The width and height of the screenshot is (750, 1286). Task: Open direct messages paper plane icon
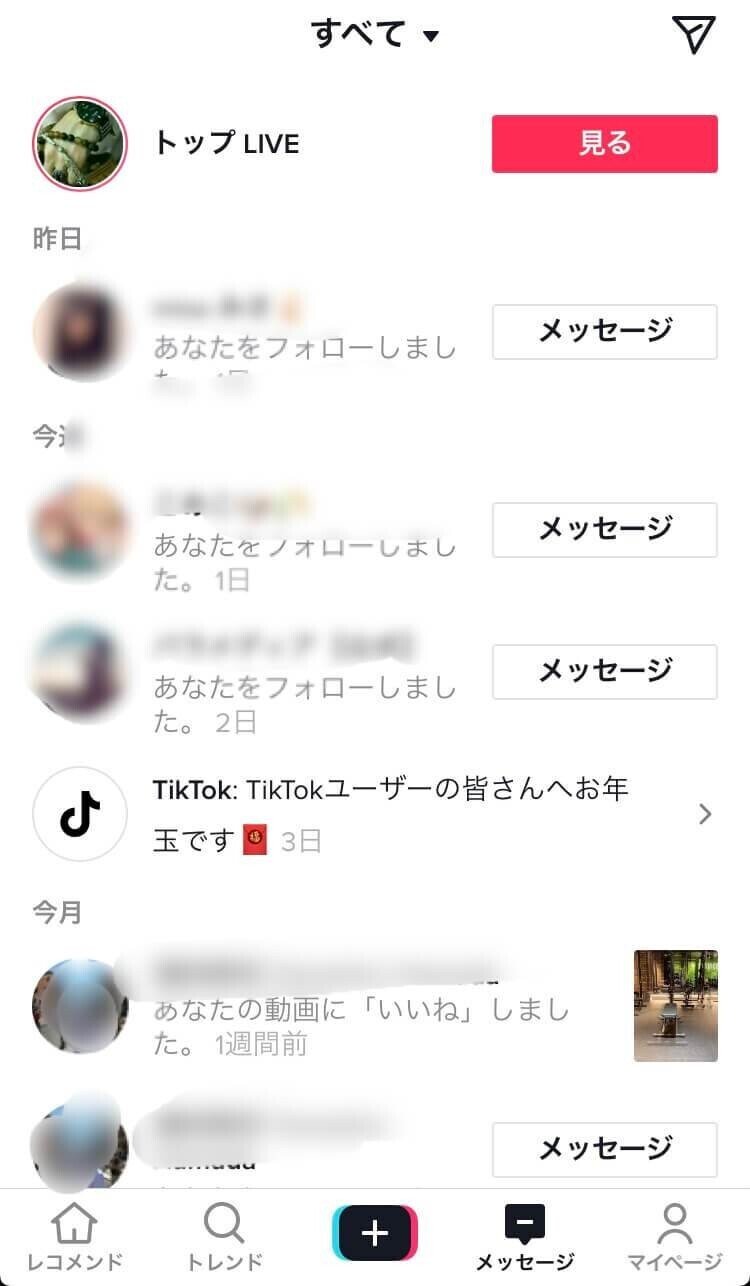[x=694, y=34]
